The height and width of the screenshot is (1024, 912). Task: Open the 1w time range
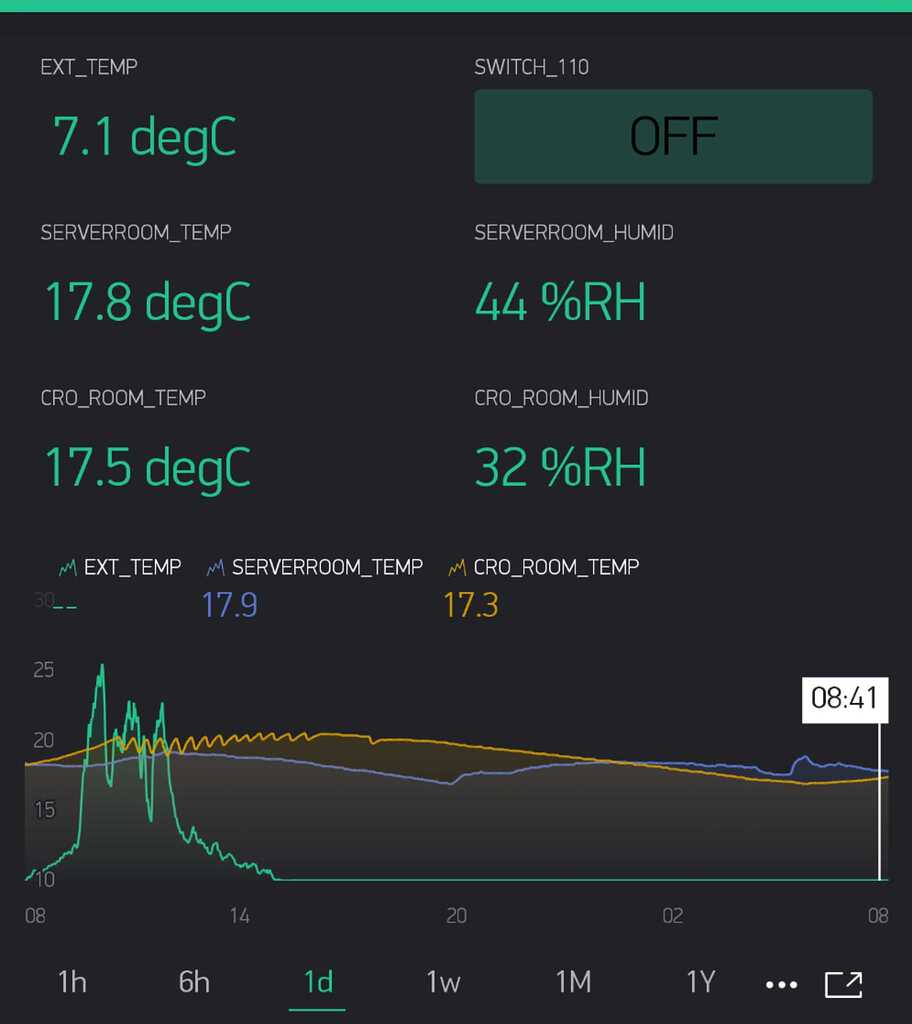pyautogui.click(x=442, y=983)
